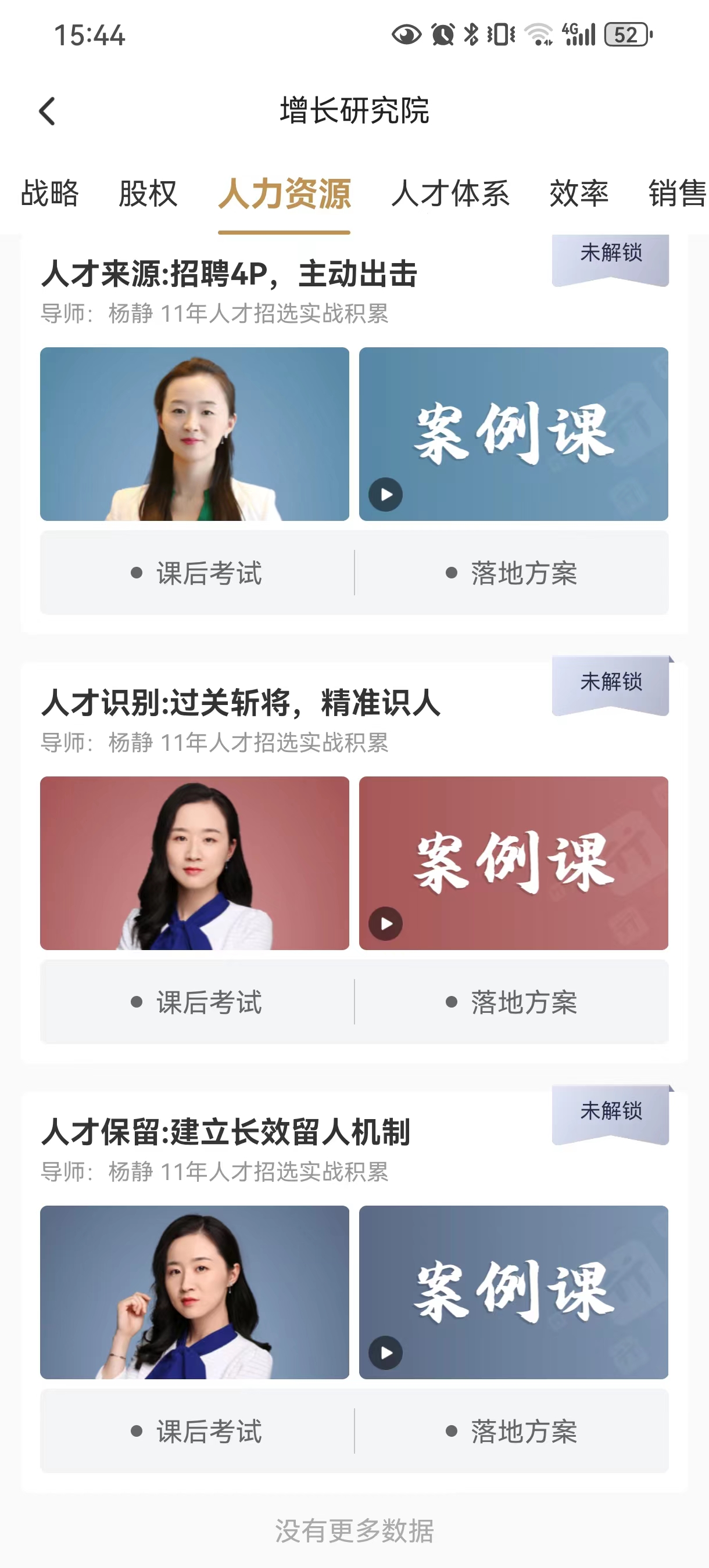The height and width of the screenshot is (1568, 709).
Task: Open 课后考试 for 人才来源 course
Action: pyautogui.click(x=198, y=573)
